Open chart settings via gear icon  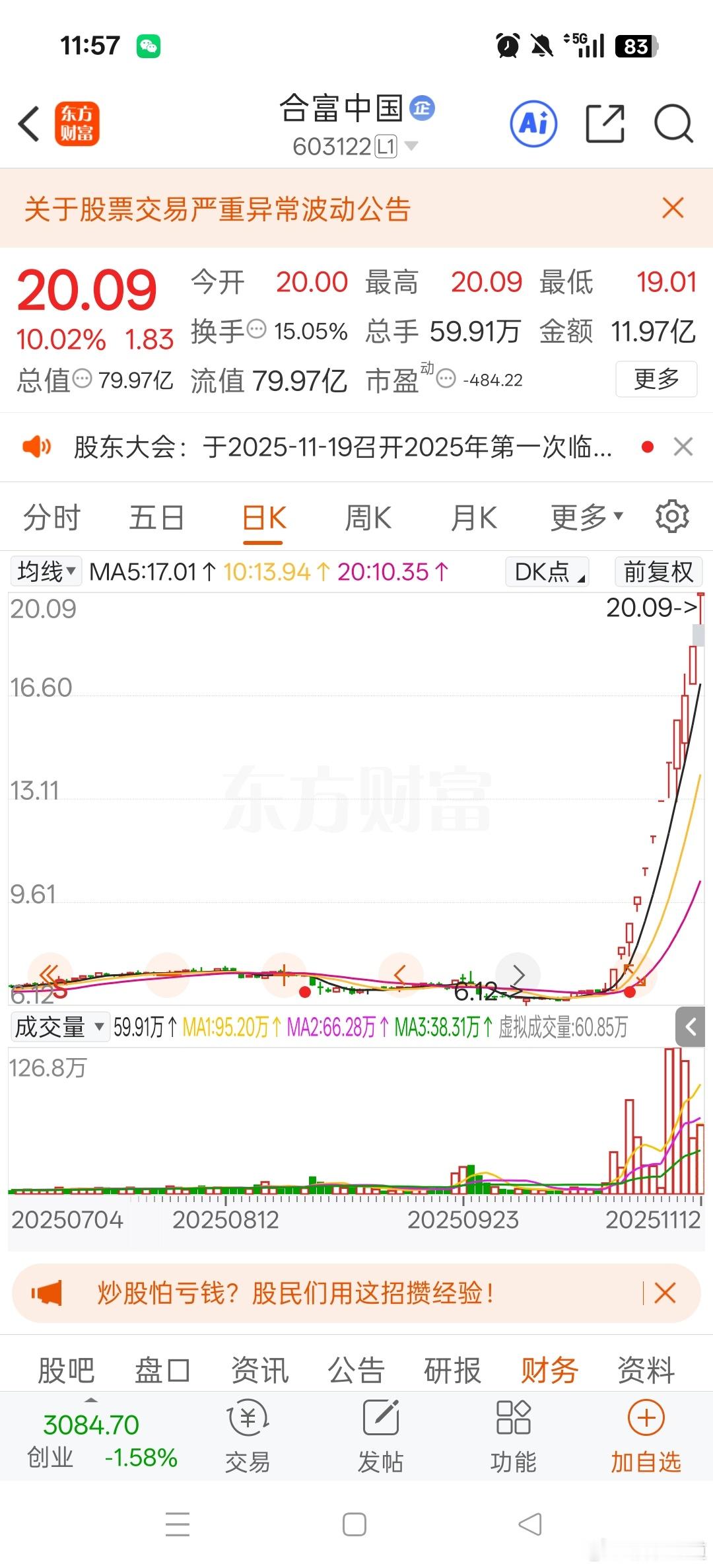click(671, 517)
